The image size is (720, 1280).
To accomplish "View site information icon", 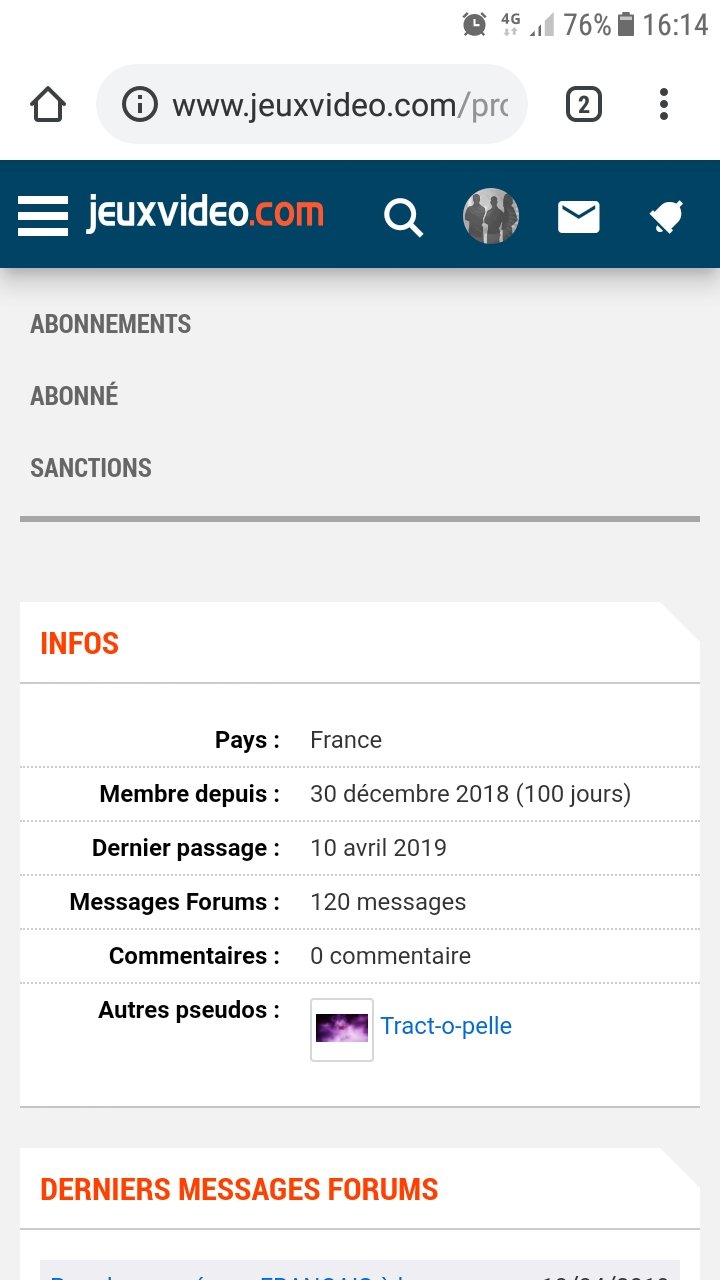I will coord(140,104).
